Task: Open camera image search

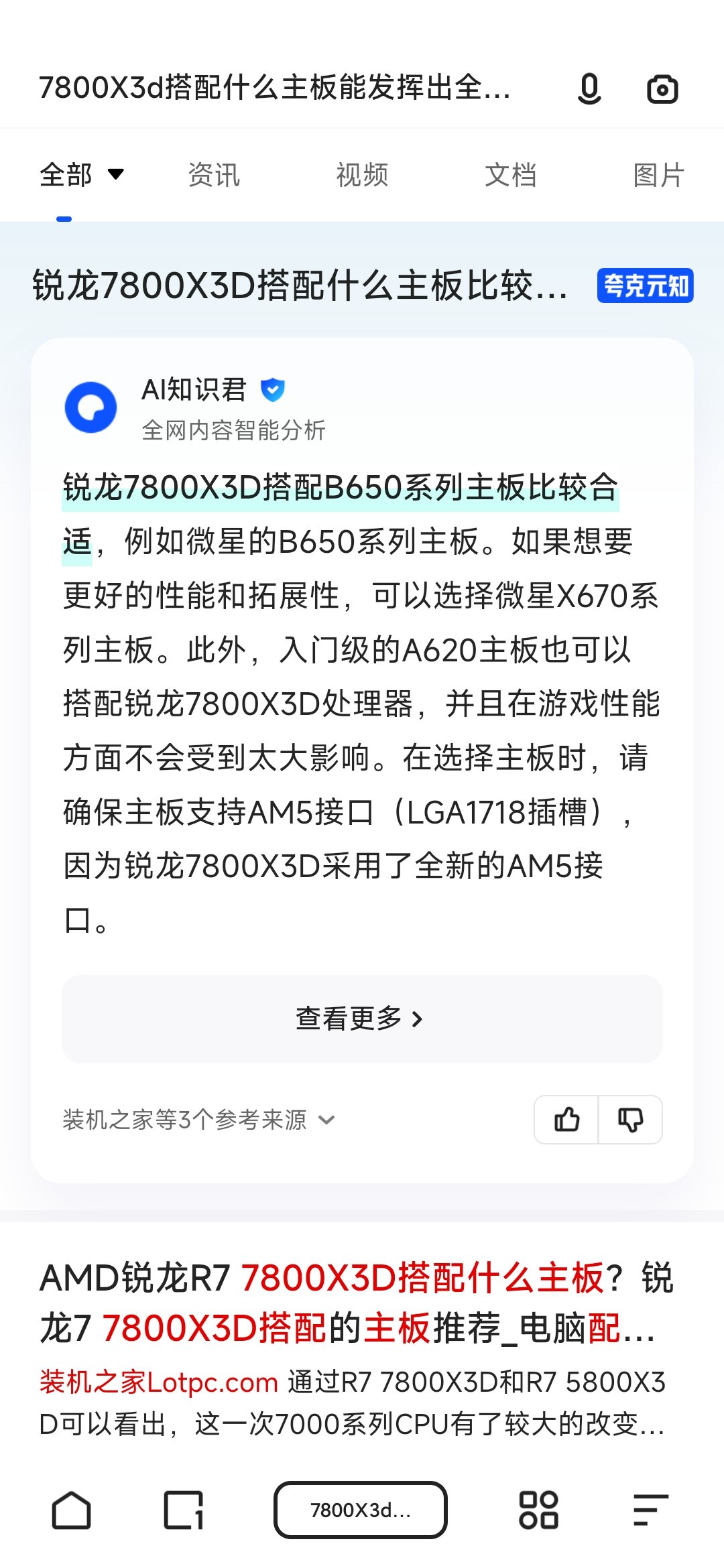Action: point(662,89)
